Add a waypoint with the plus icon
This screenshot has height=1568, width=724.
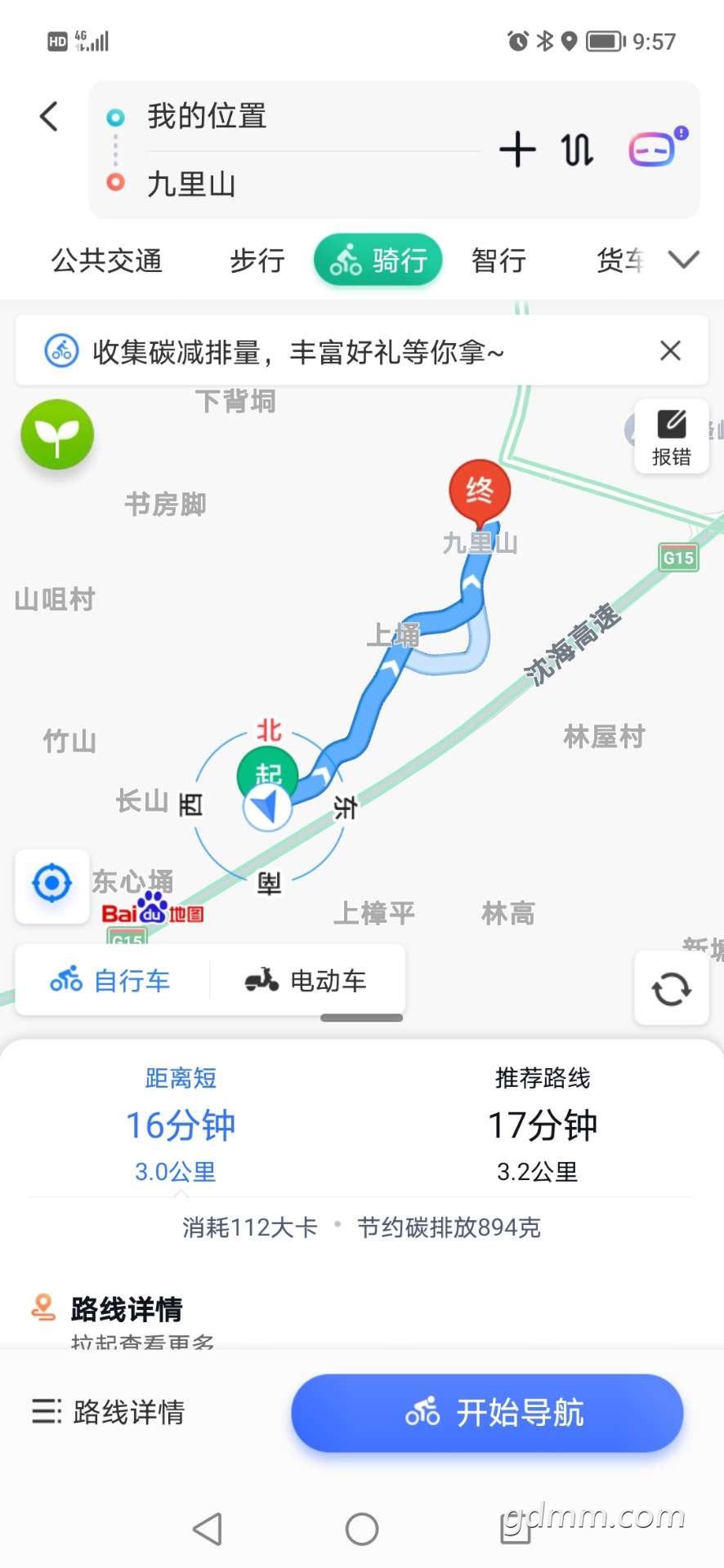click(517, 150)
